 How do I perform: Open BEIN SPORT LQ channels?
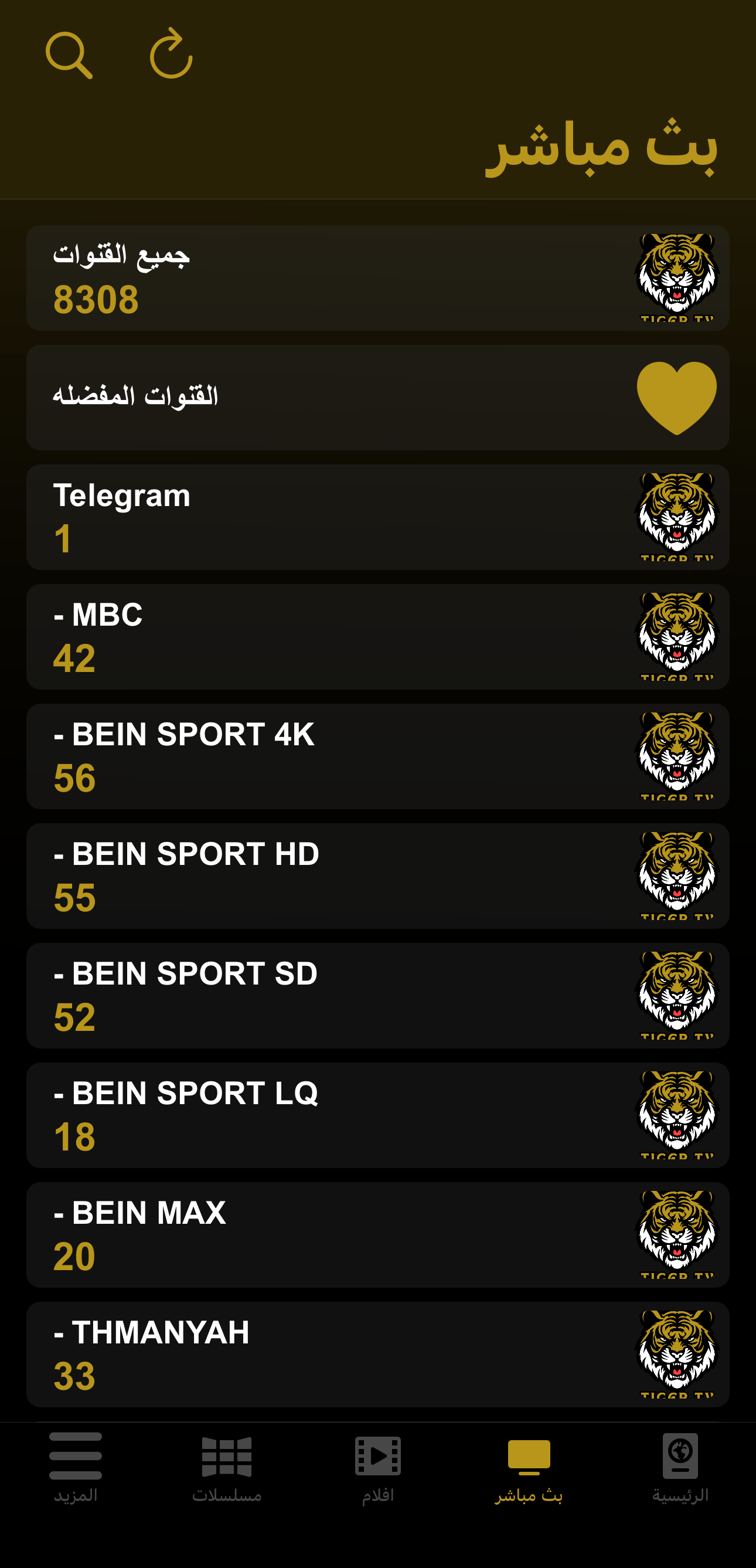(377, 1115)
